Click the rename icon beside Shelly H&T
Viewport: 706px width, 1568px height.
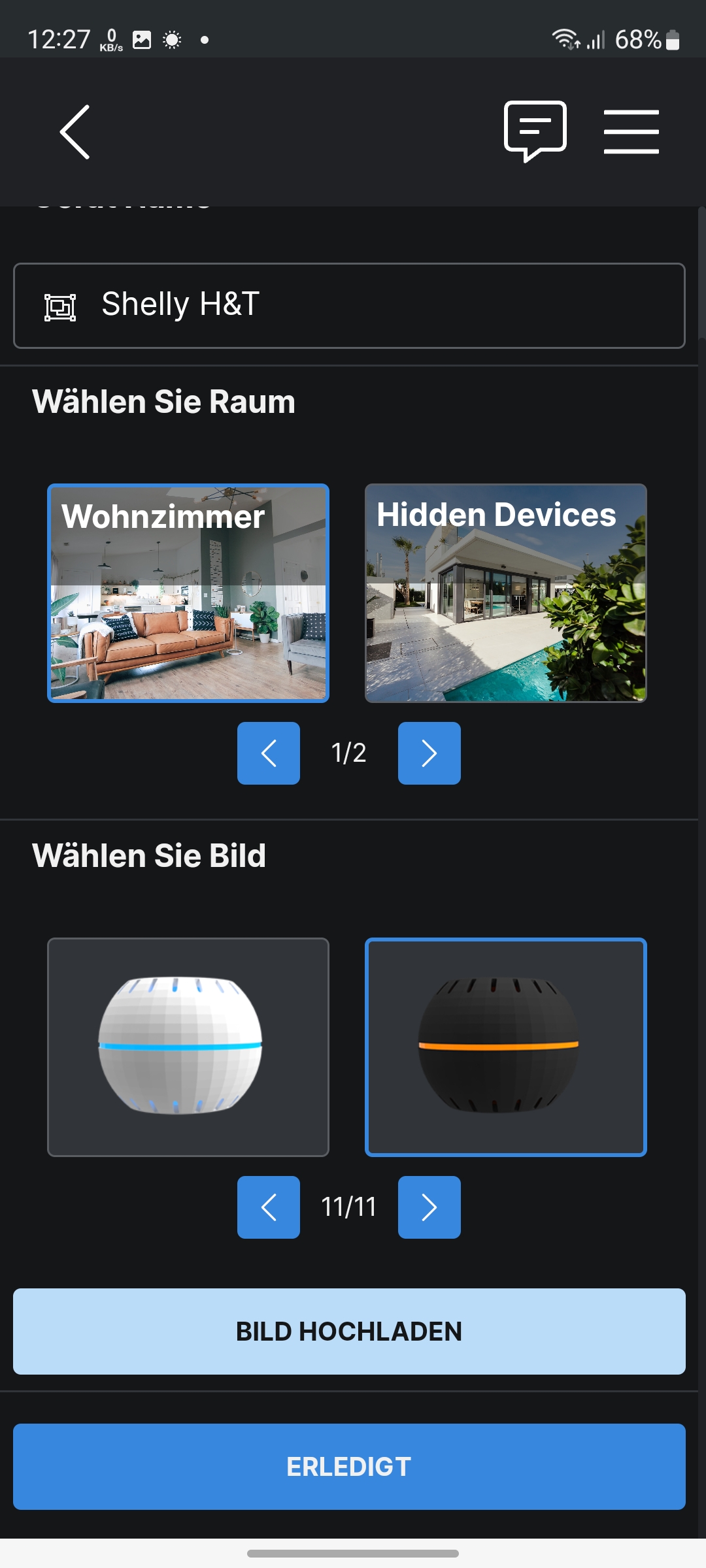[61, 304]
